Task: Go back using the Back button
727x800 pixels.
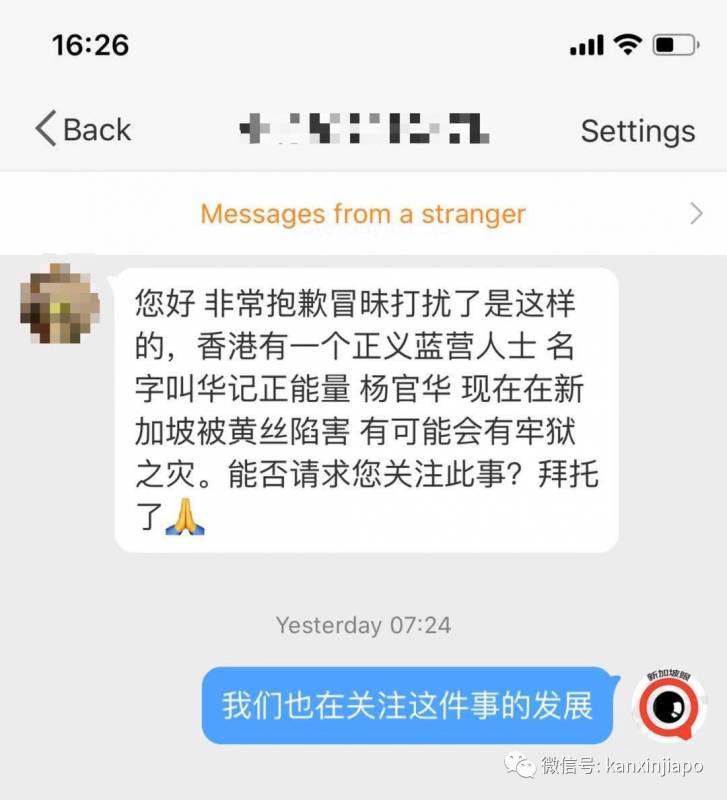Action: pyautogui.click(x=83, y=130)
